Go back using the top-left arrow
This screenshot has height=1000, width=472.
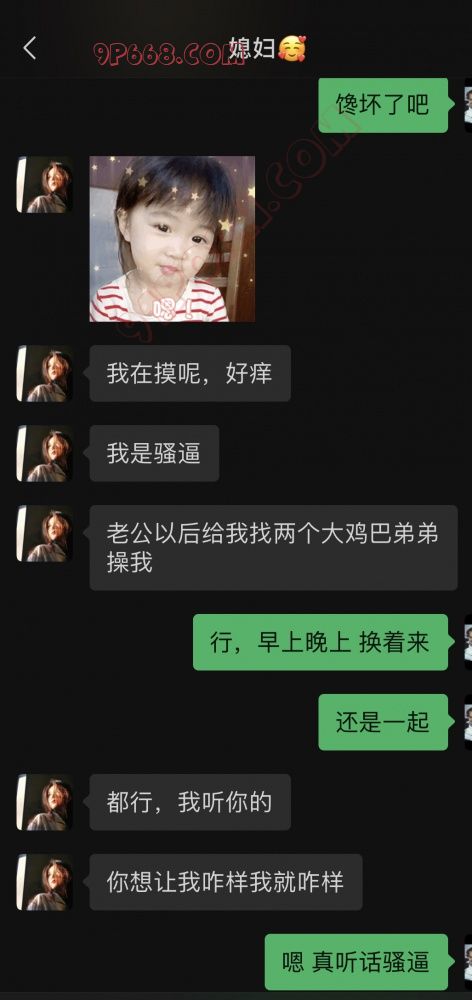coord(29,48)
